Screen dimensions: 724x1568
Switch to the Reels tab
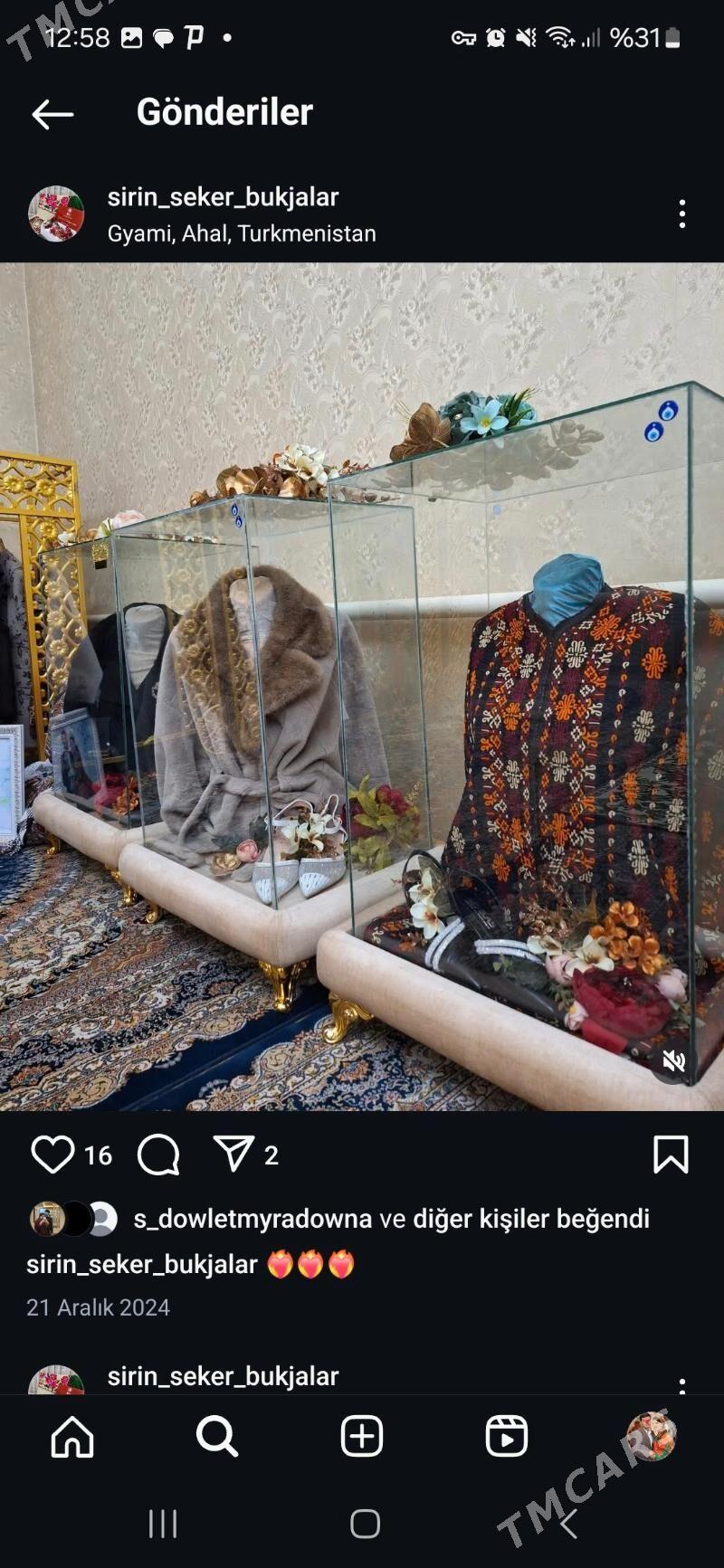pyautogui.click(x=507, y=1437)
